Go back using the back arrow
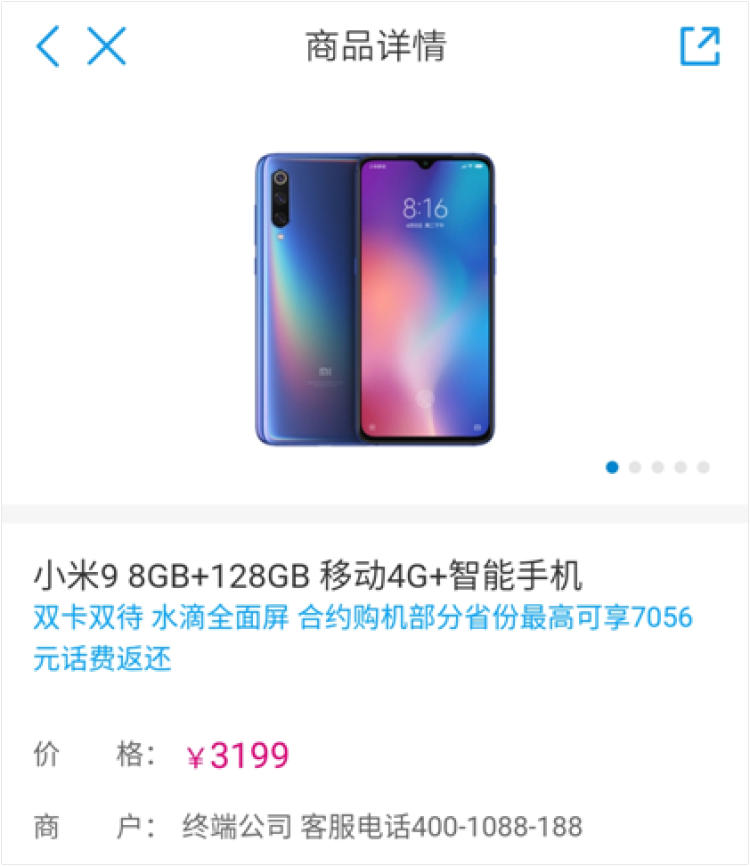750x866 pixels. click(x=47, y=46)
